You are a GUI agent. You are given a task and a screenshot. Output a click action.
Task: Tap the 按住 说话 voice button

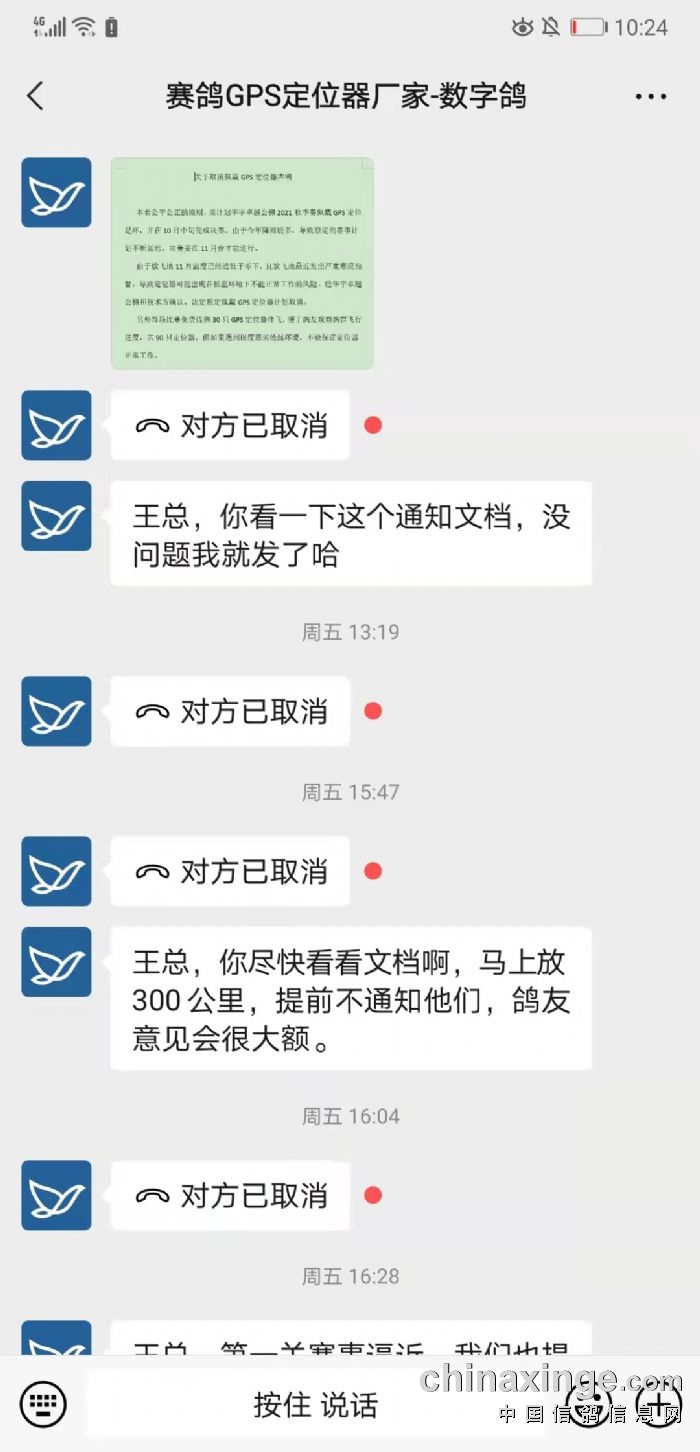pos(315,1404)
